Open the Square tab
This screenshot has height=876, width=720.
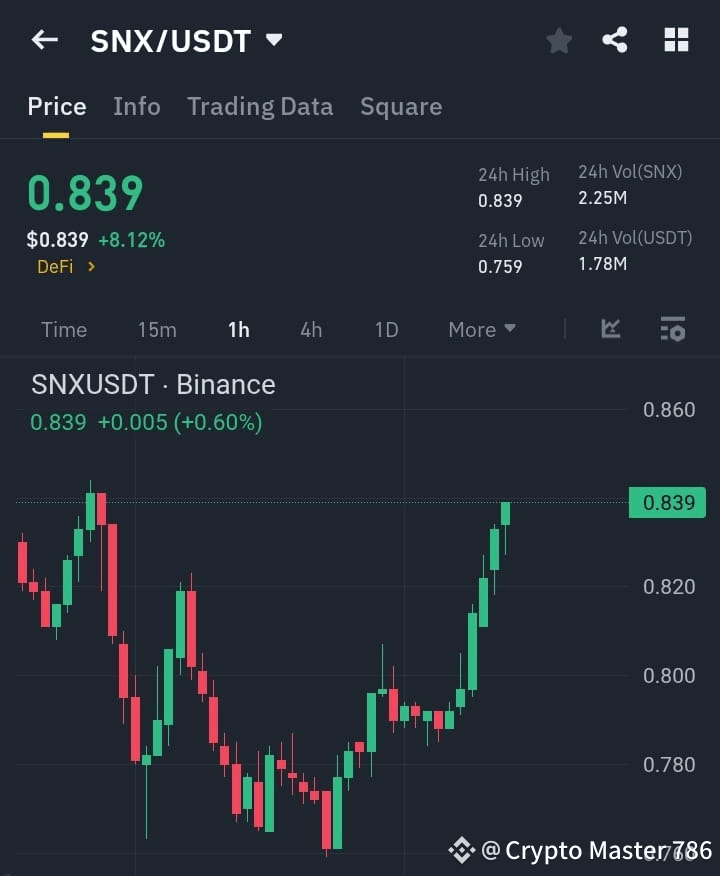click(401, 106)
